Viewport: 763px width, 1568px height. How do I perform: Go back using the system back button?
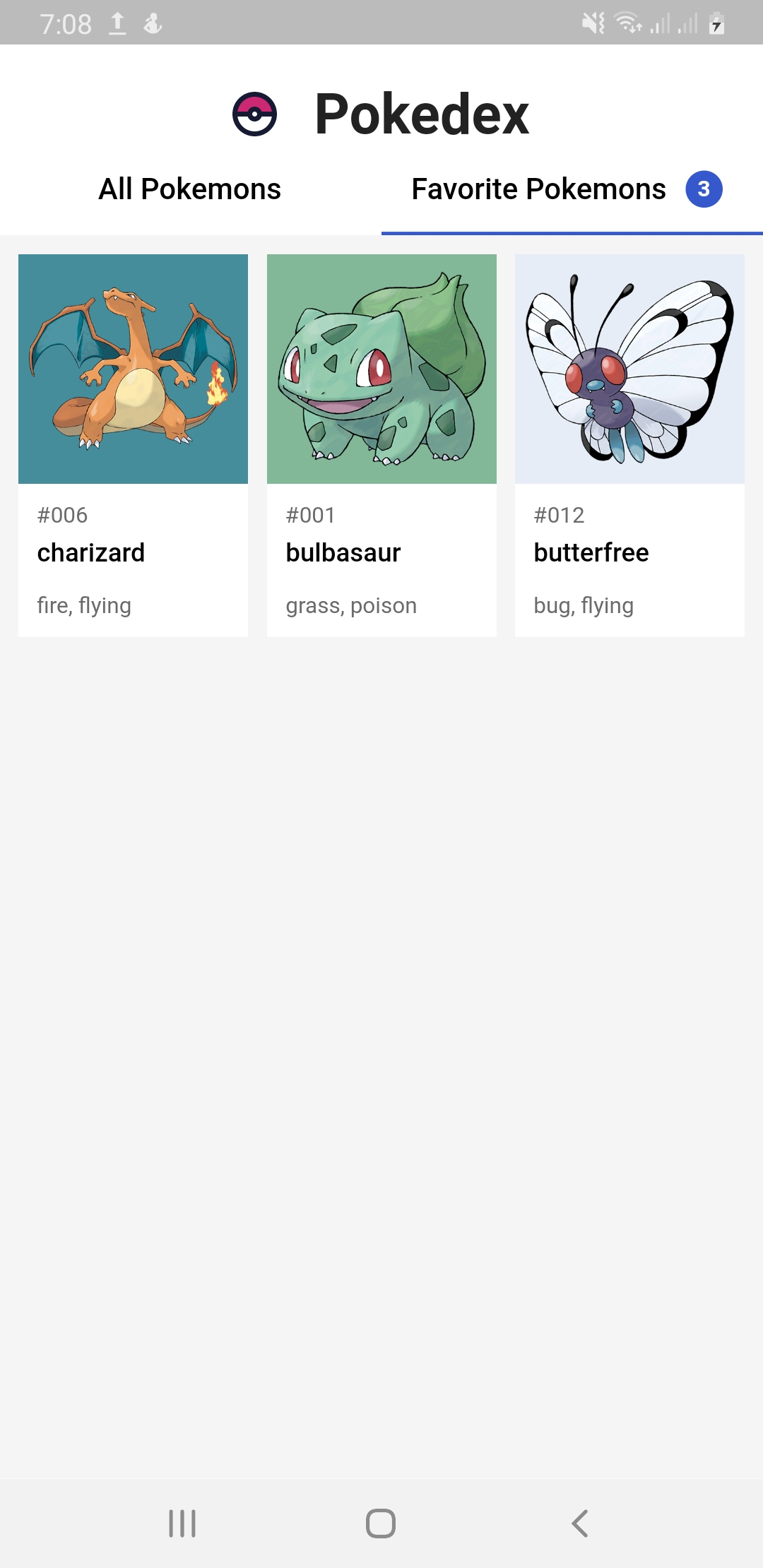579,1524
